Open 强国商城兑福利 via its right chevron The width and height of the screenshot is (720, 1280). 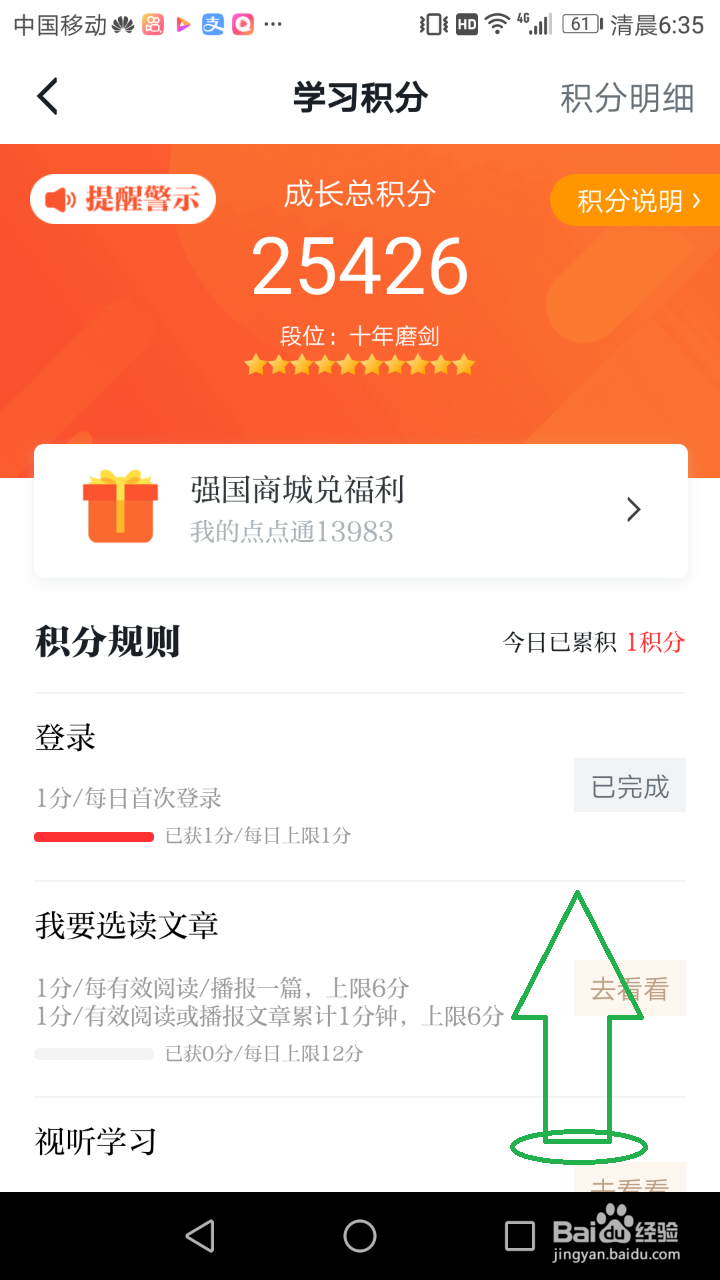coord(633,509)
